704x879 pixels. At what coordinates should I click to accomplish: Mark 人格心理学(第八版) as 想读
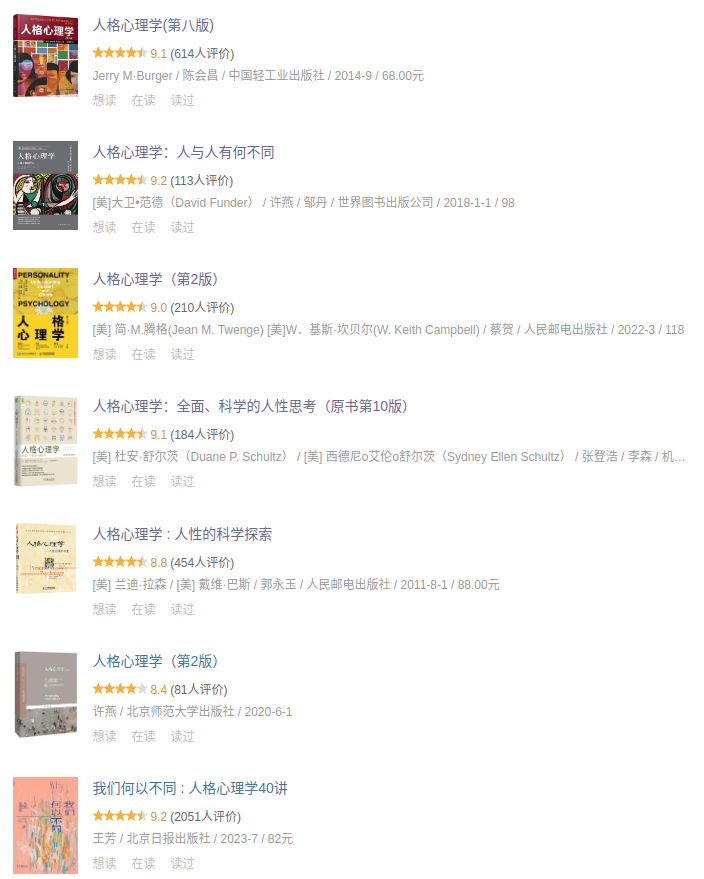coord(104,100)
